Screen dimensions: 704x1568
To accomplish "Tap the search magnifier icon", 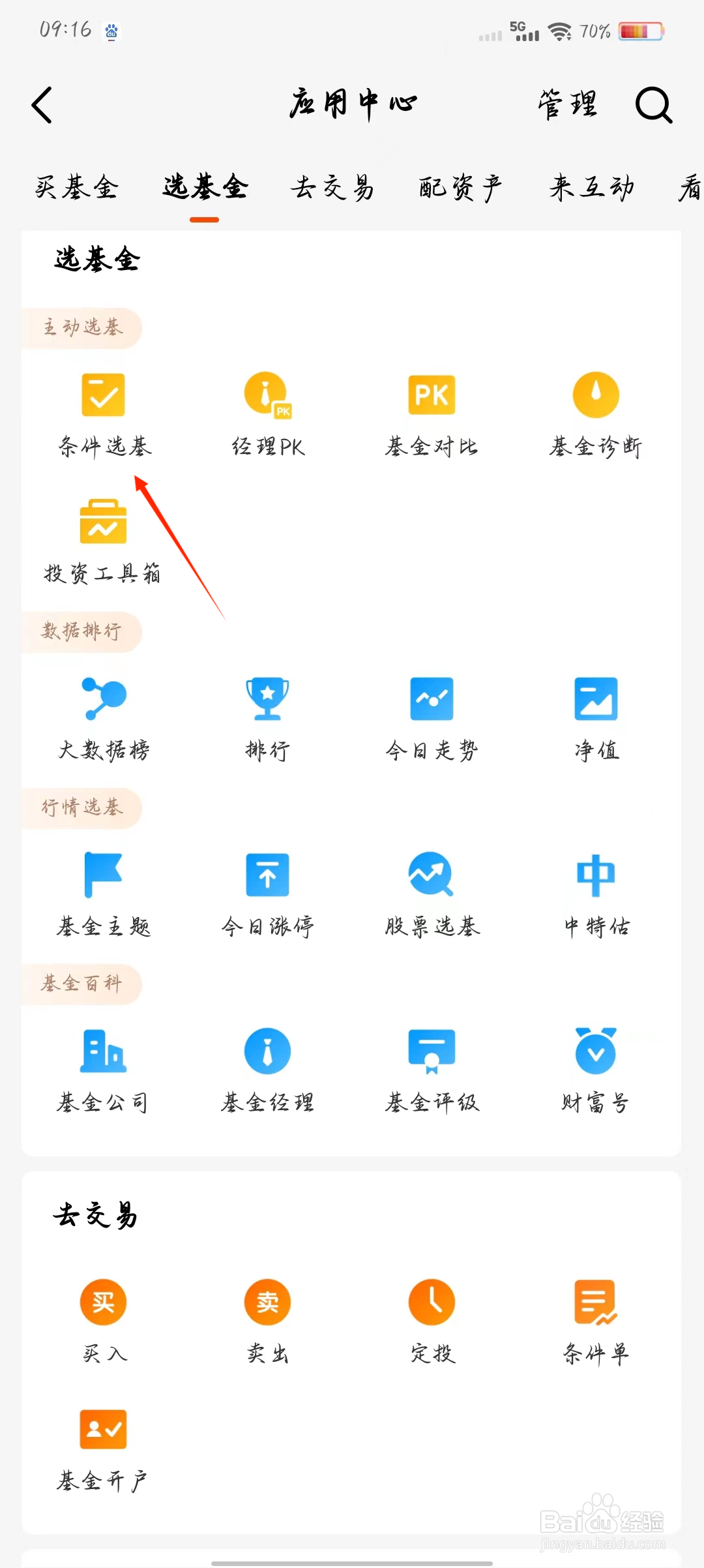I will coord(654,106).
